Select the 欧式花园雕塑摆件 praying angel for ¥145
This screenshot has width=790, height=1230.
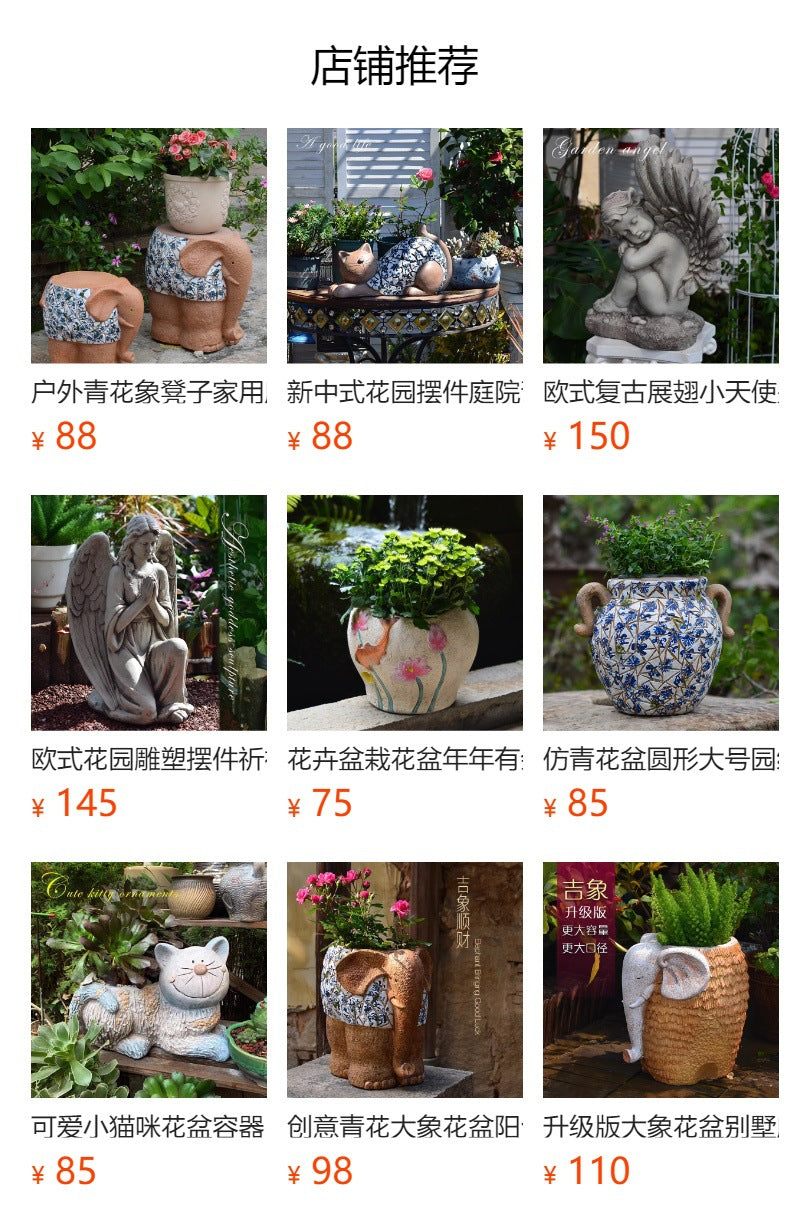coord(148,613)
